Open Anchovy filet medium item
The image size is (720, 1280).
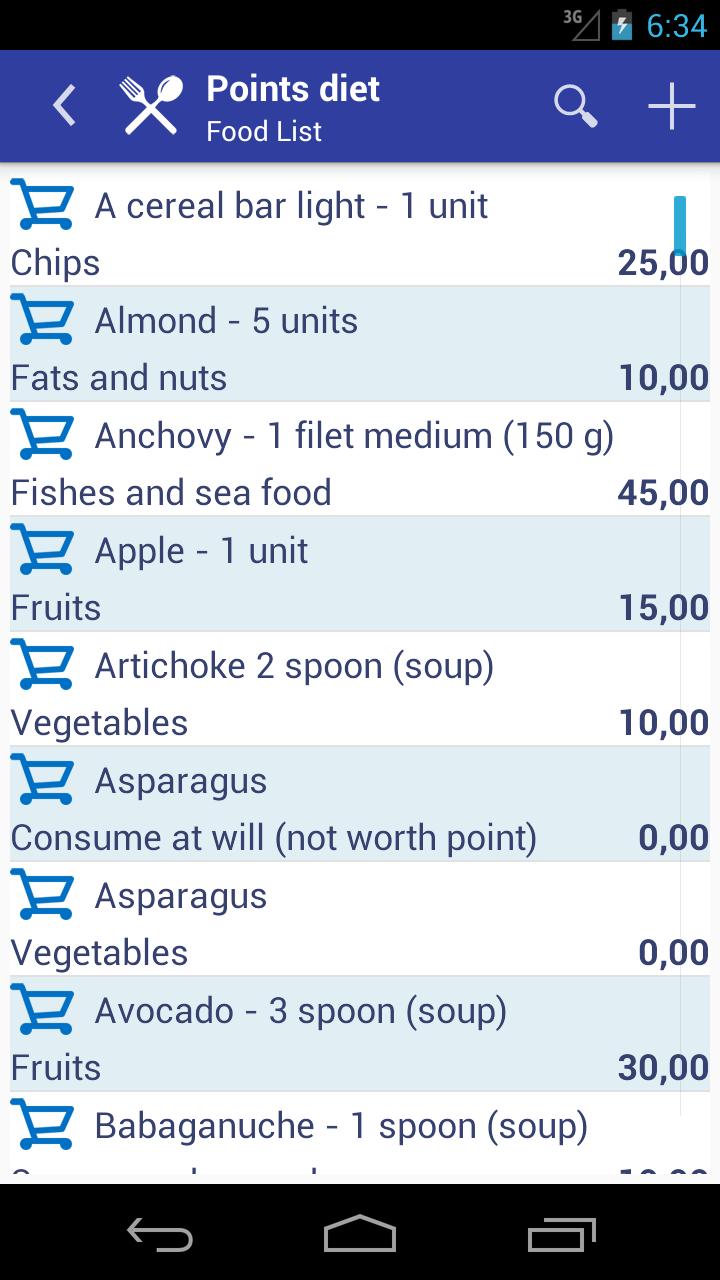pos(360,459)
